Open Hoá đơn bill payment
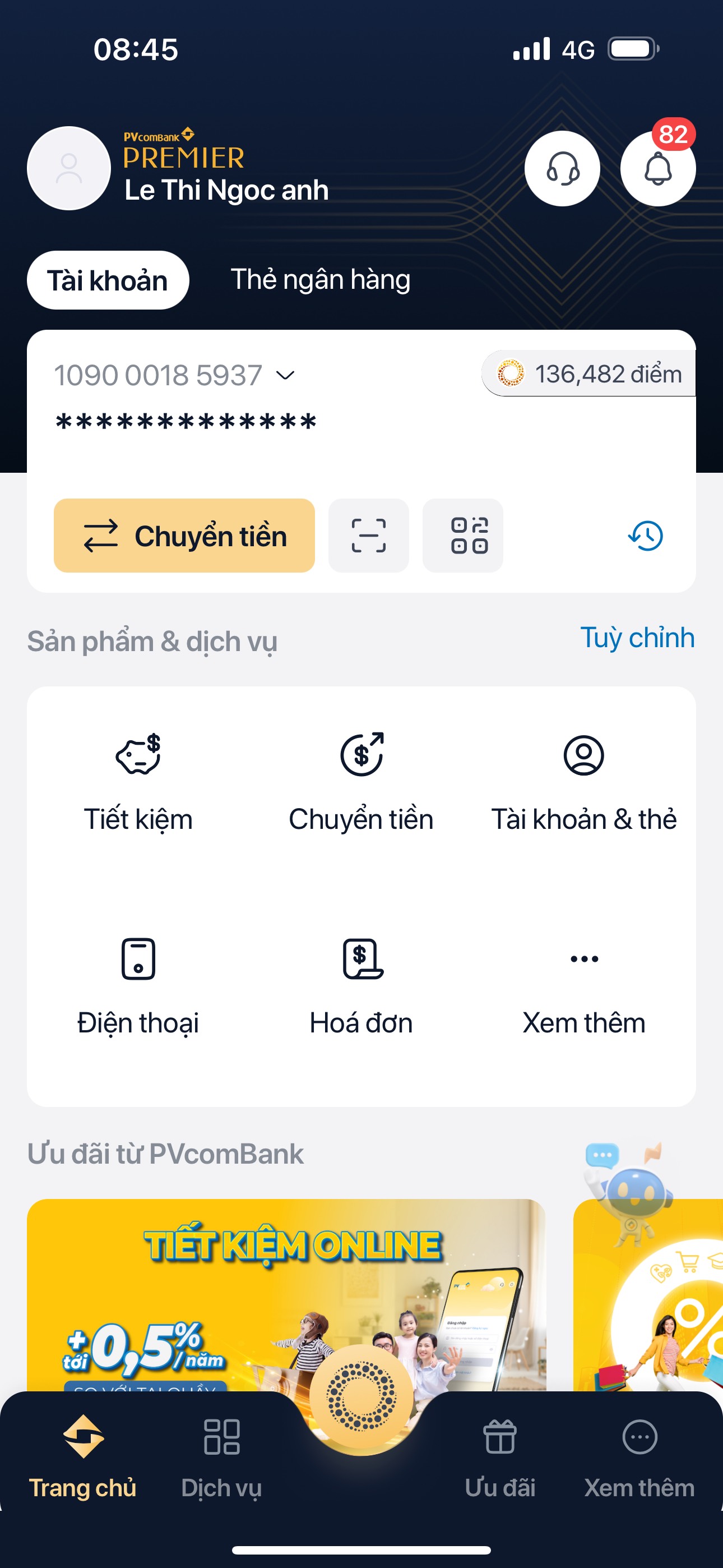 pos(361,986)
